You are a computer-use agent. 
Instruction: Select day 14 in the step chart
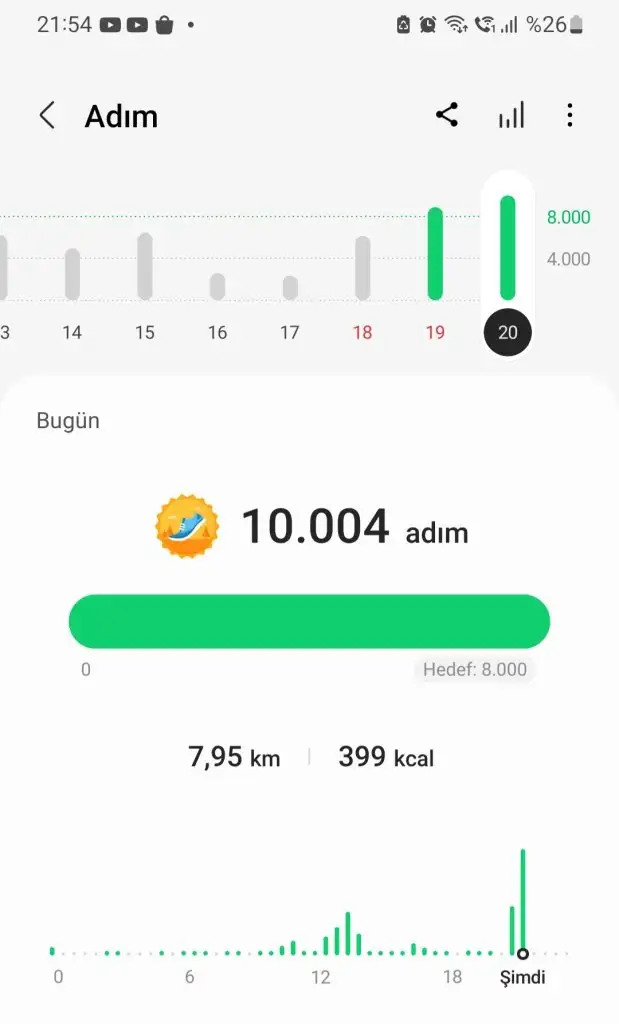click(x=72, y=274)
